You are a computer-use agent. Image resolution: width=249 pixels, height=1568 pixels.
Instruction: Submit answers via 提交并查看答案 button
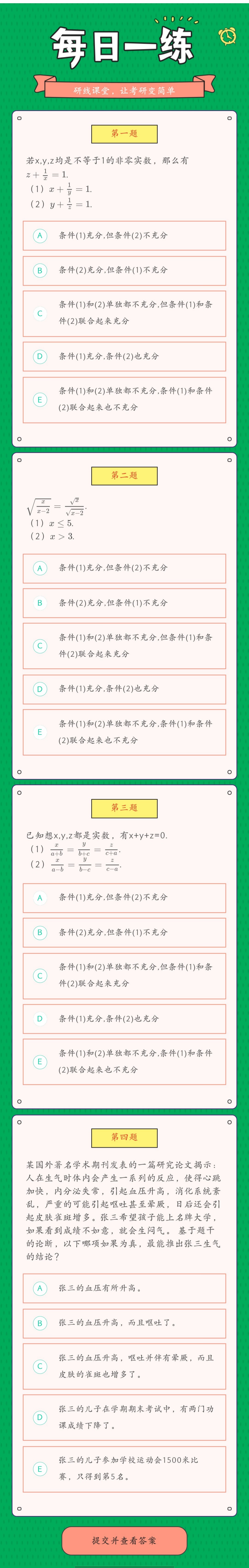(124, 1540)
